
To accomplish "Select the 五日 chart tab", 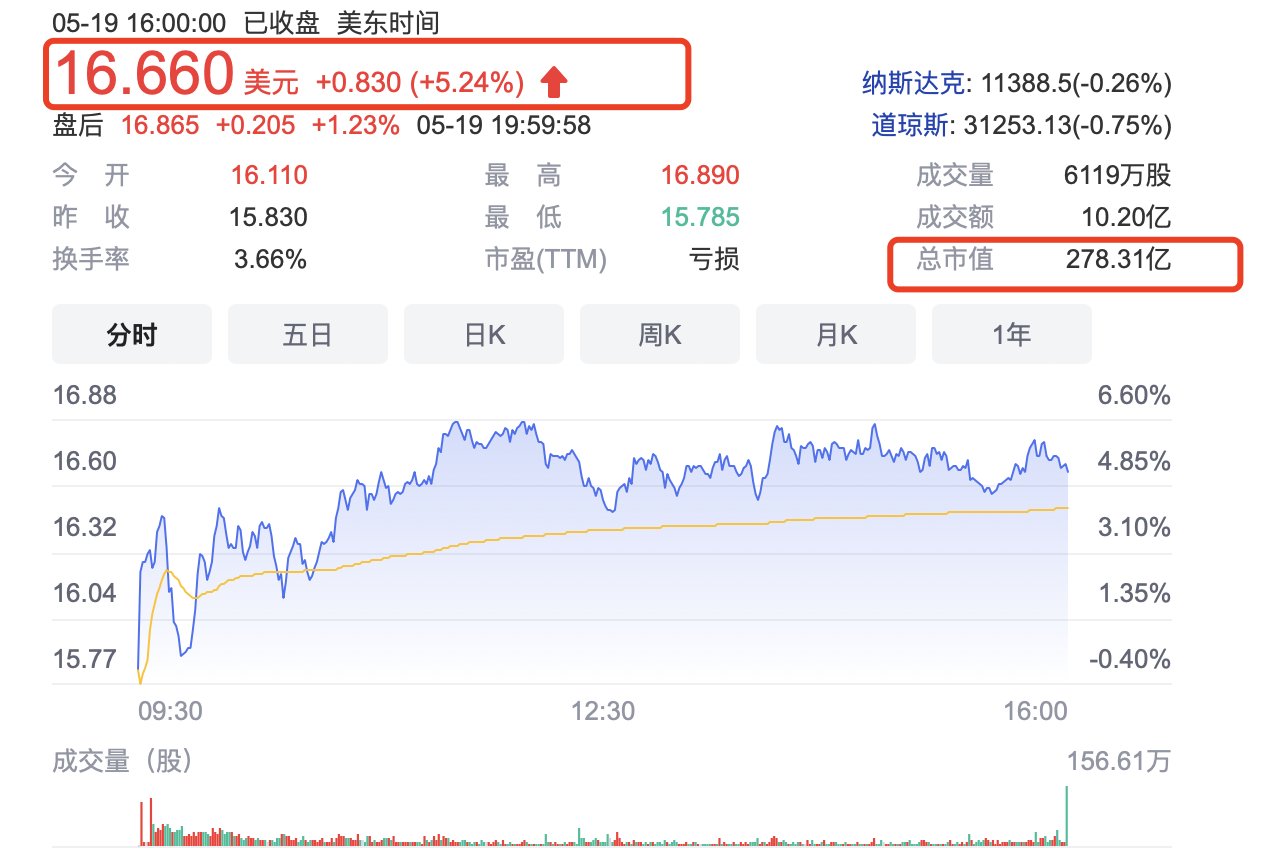I will pyautogui.click(x=307, y=334).
